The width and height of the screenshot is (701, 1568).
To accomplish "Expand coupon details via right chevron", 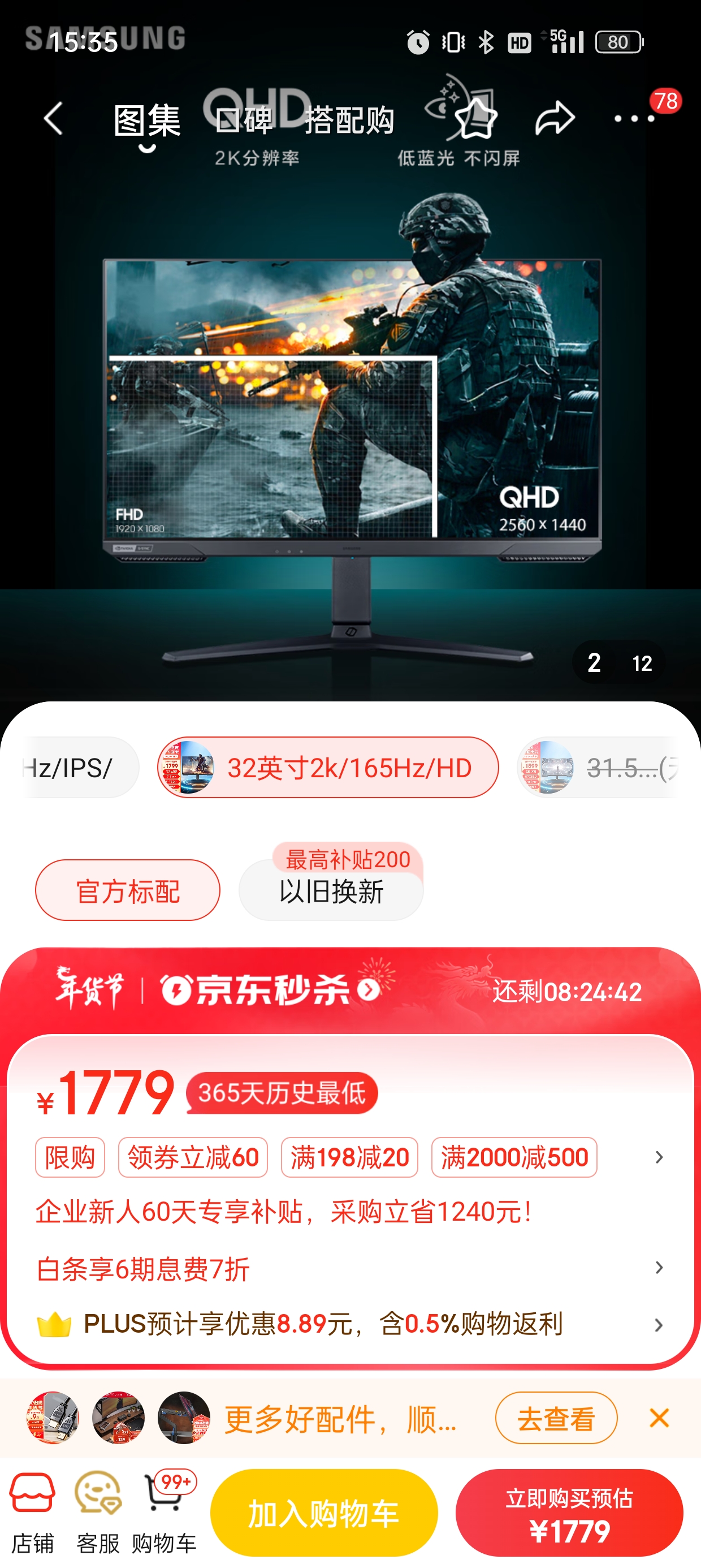I will (660, 1157).
